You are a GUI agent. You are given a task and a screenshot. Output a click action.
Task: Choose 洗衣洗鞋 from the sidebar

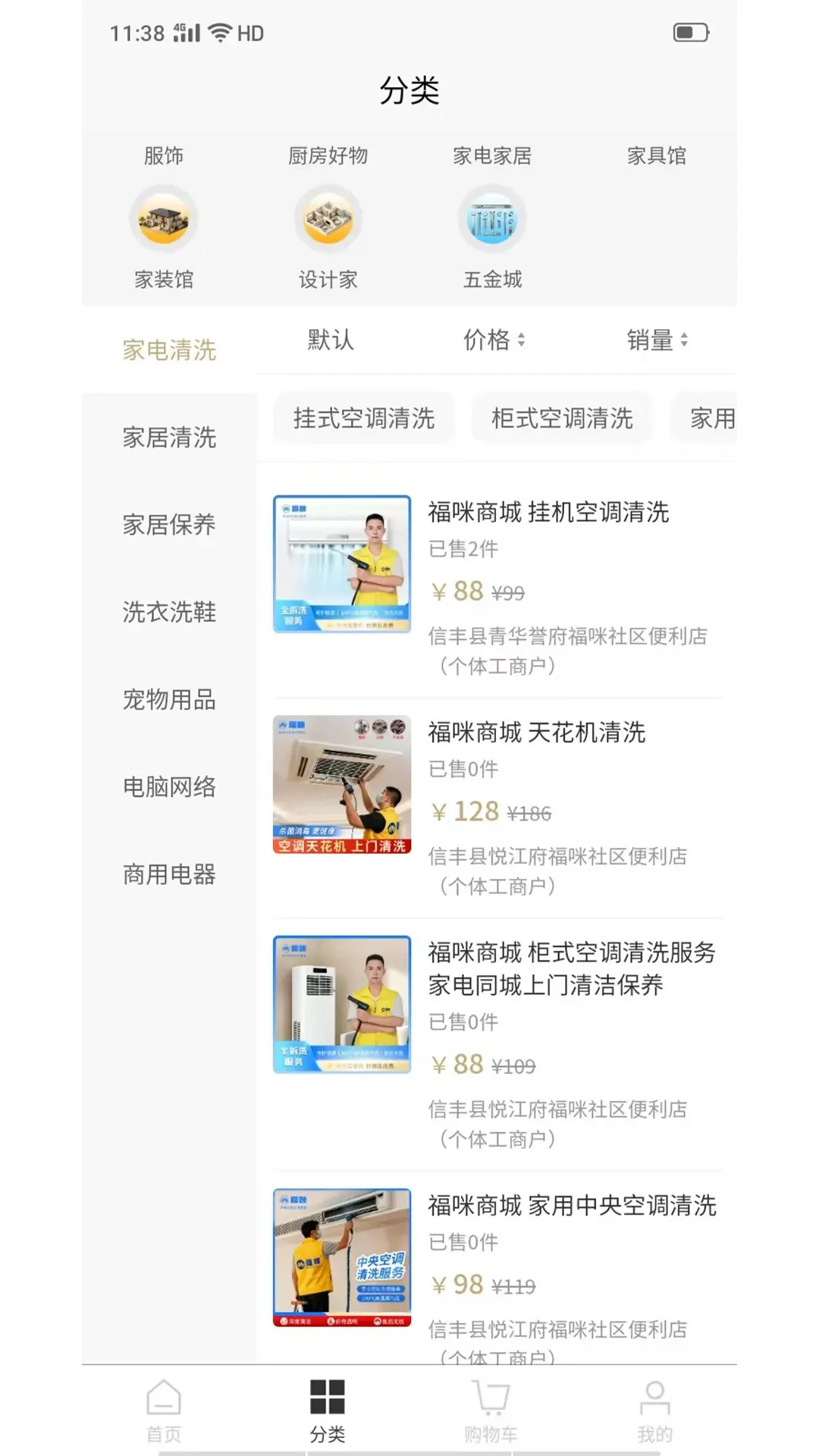169,611
